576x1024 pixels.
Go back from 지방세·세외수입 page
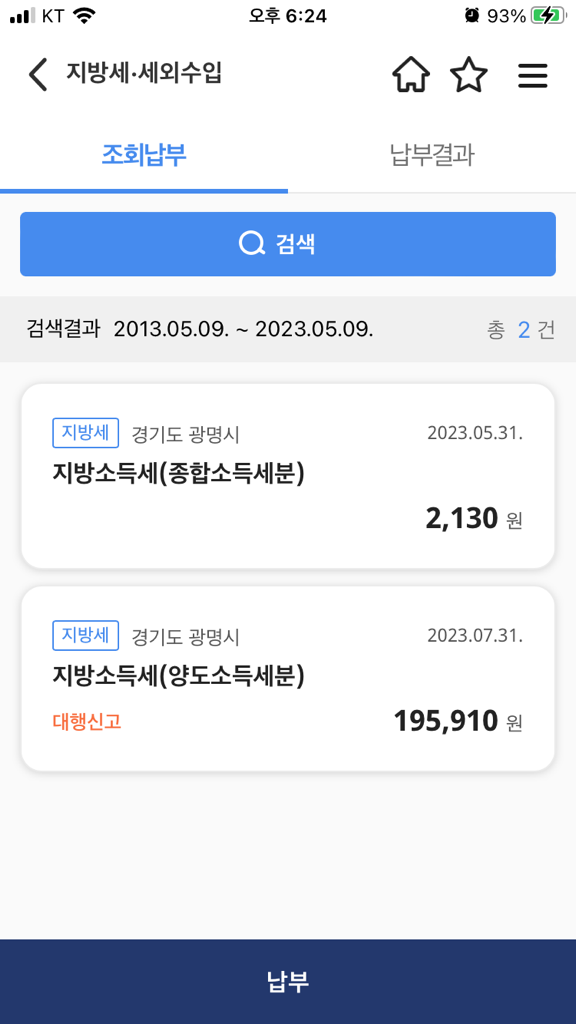38,74
